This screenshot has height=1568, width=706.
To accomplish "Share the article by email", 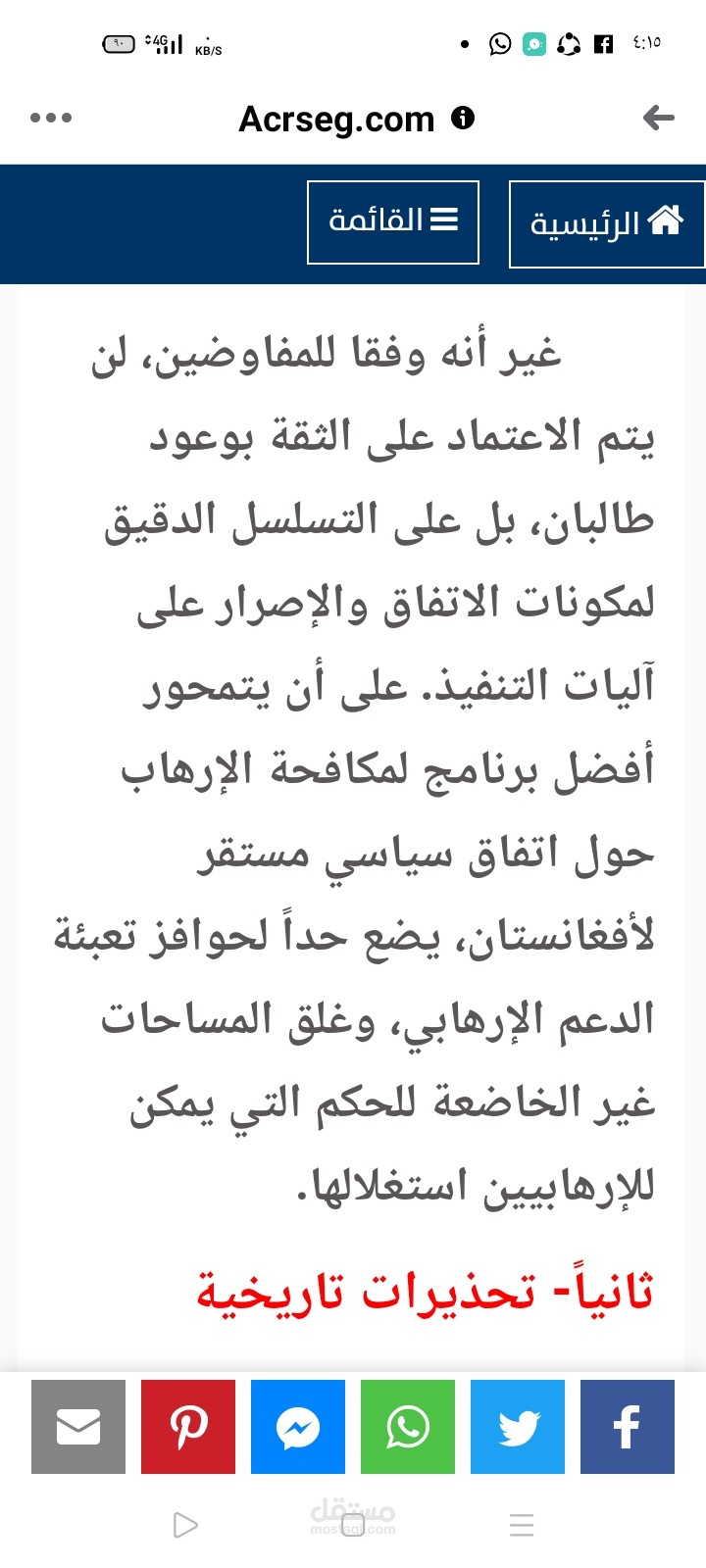I will click(x=78, y=1427).
